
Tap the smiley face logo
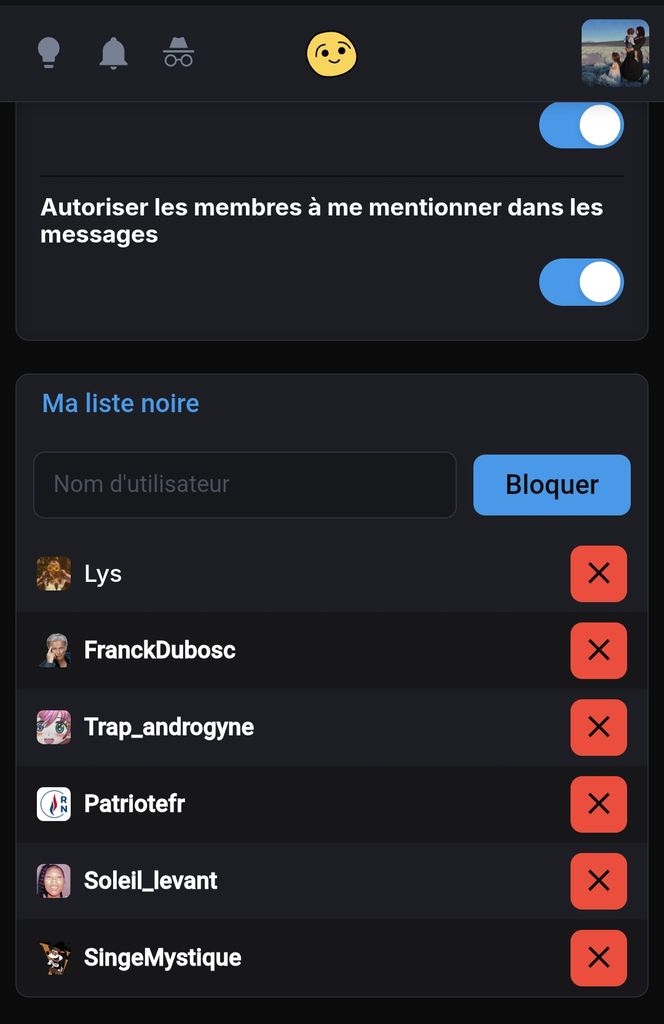(331, 54)
